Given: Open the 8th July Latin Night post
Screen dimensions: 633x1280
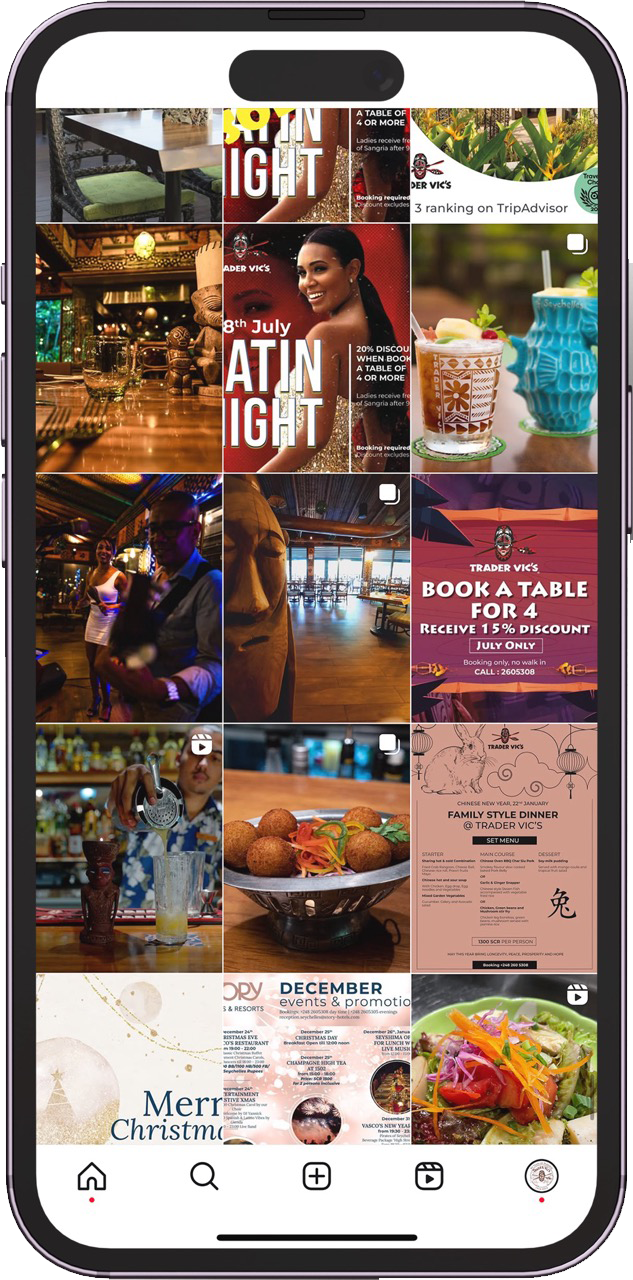Looking at the screenshot, I should [x=316, y=347].
